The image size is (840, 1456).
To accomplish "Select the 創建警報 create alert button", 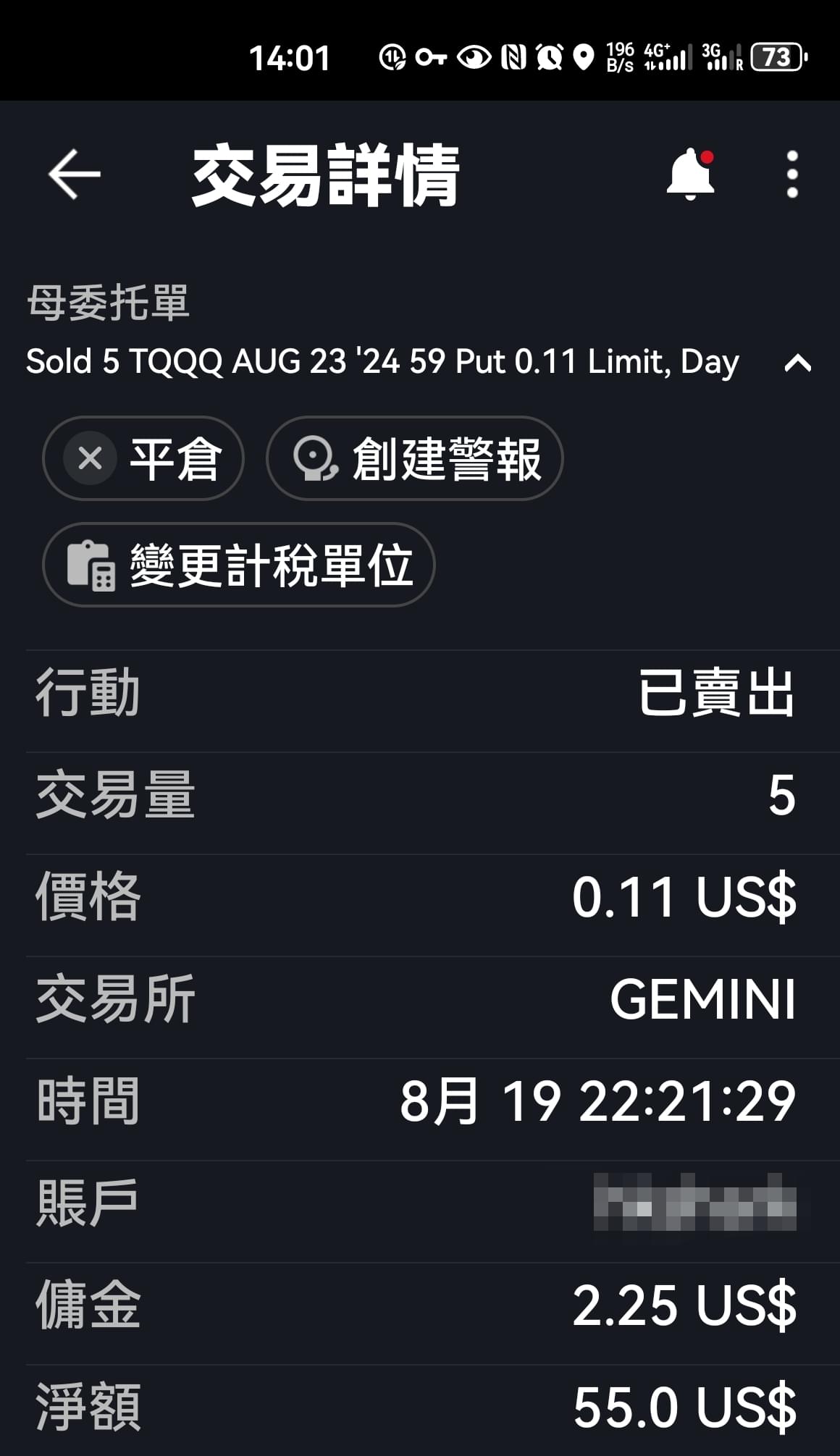I will pyautogui.click(x=415, y=458).
